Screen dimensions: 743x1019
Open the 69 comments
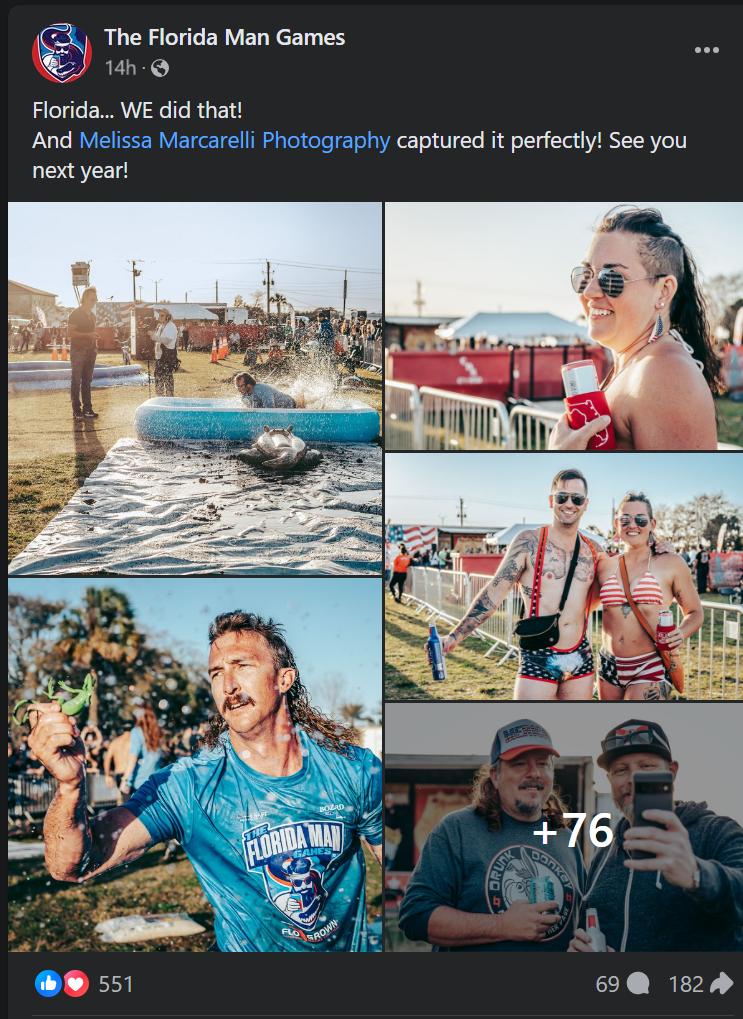coord(622,984)
